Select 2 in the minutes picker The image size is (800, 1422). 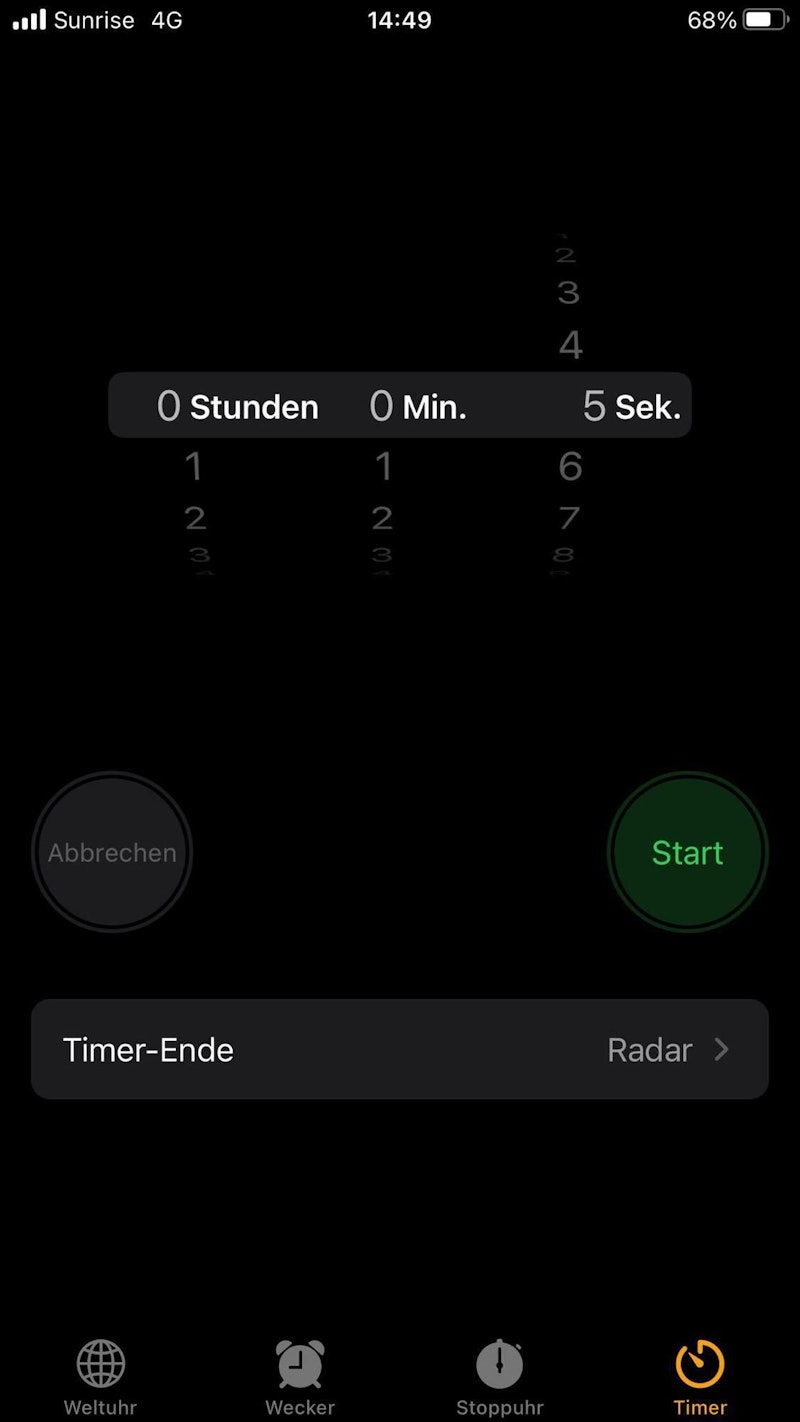pyautogui.click(x=382, y=518)
